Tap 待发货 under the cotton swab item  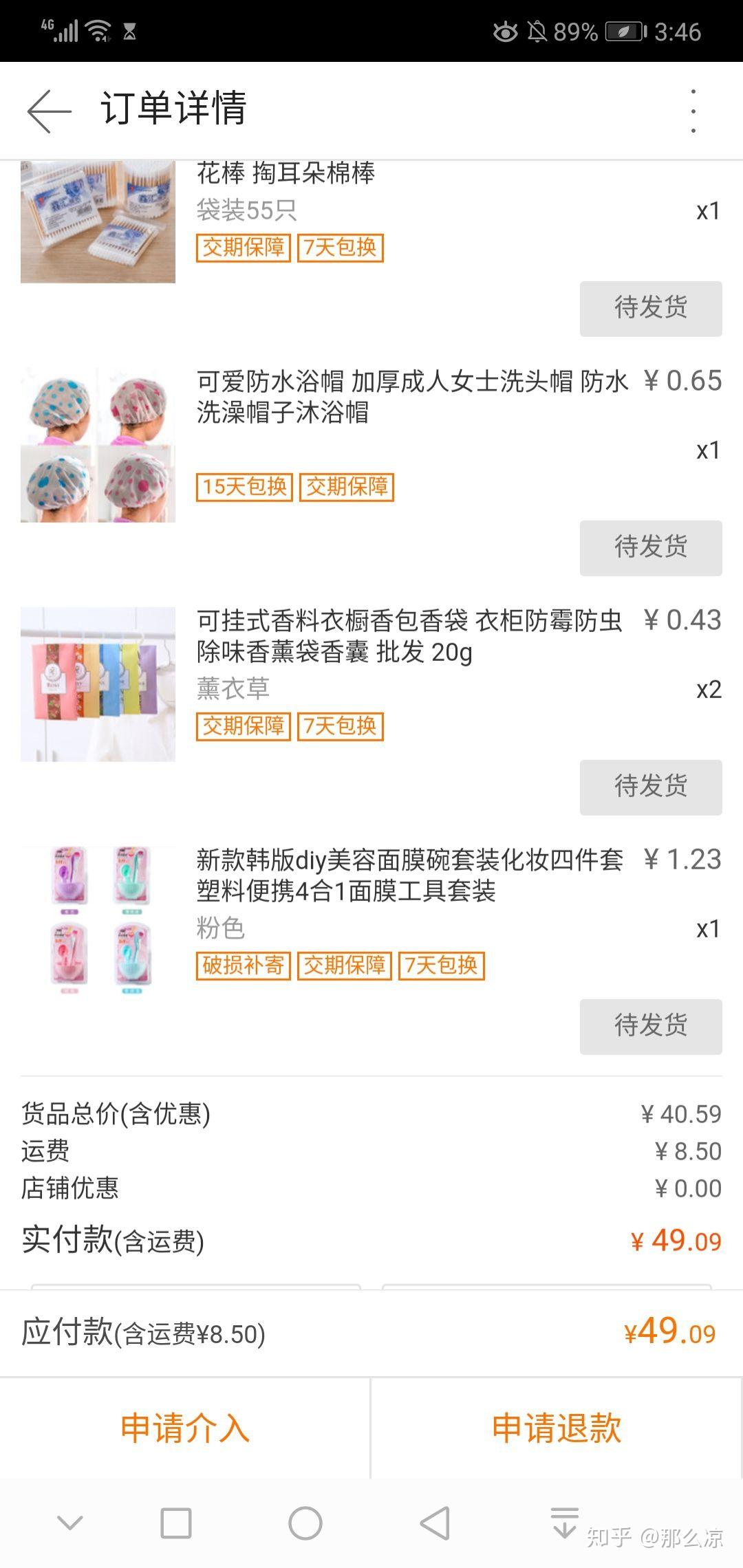(x=650, y=308)
